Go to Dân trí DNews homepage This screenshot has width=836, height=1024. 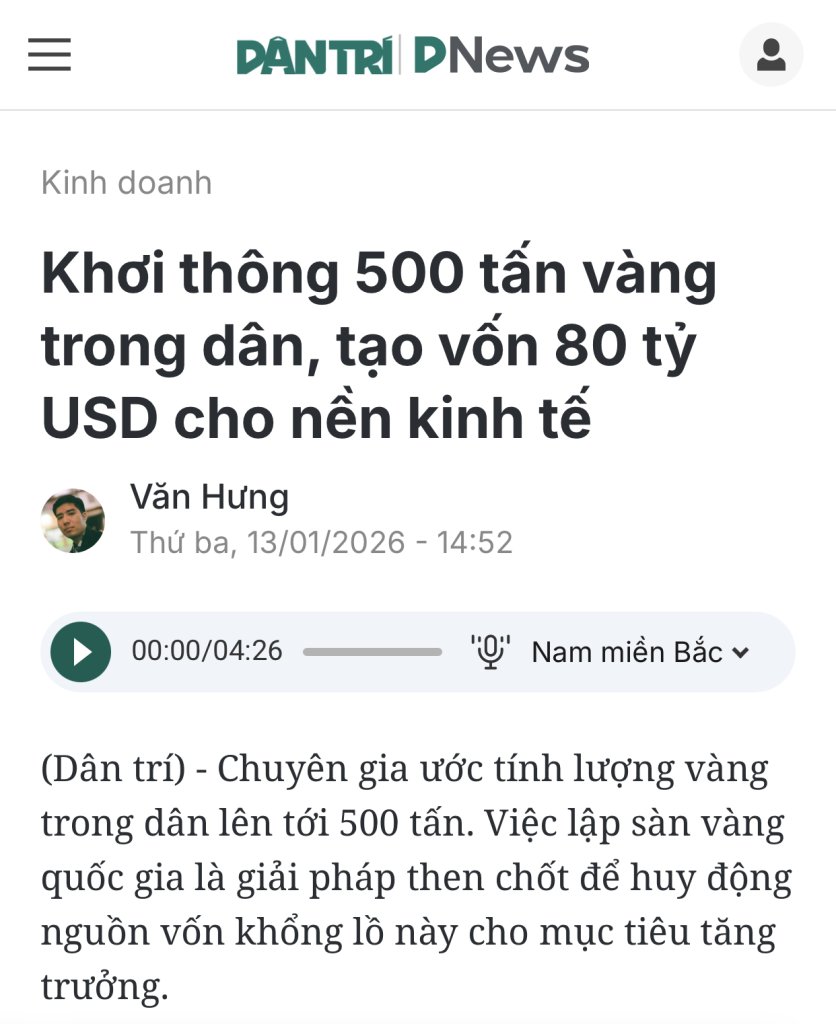point(412,56)
